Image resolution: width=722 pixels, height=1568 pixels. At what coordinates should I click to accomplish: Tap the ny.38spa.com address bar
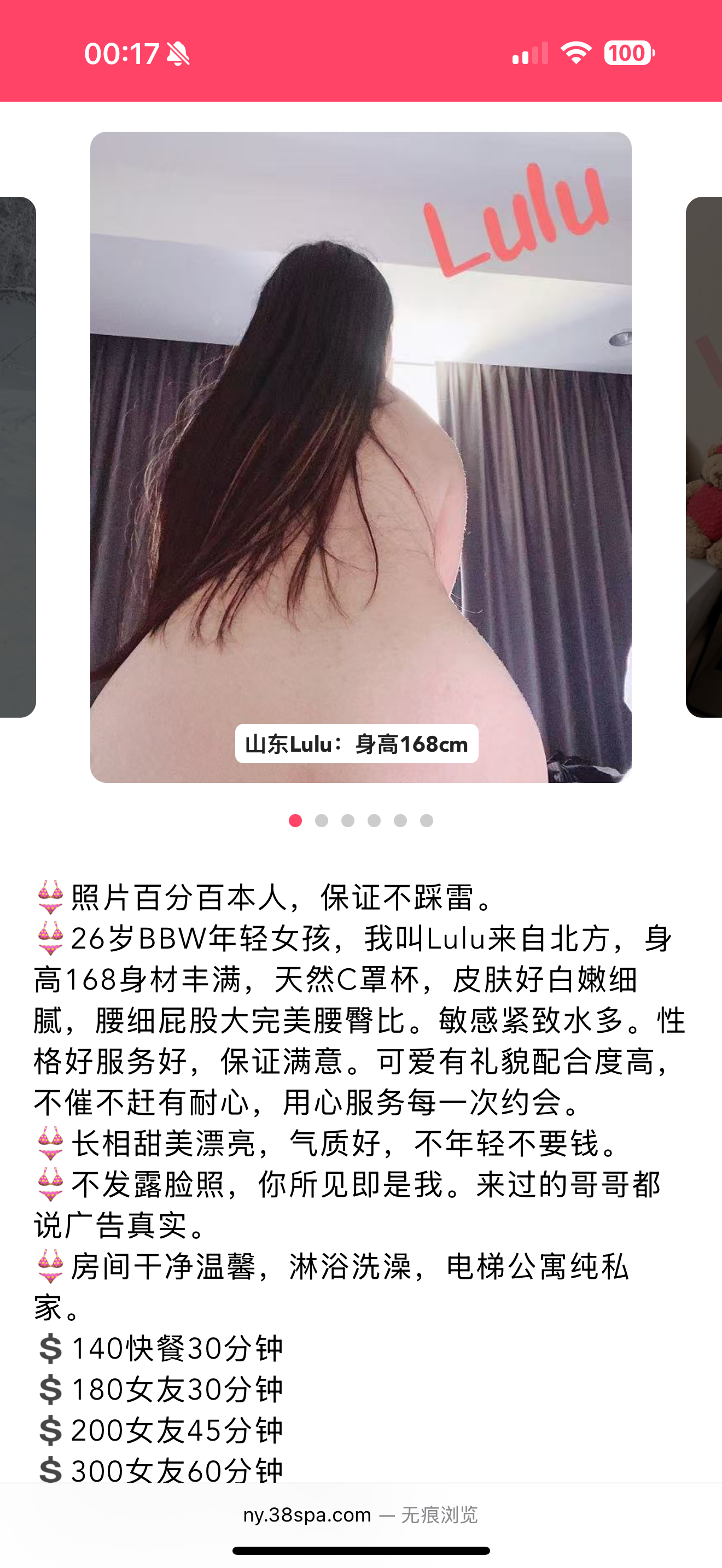[x=360, y=1514]
